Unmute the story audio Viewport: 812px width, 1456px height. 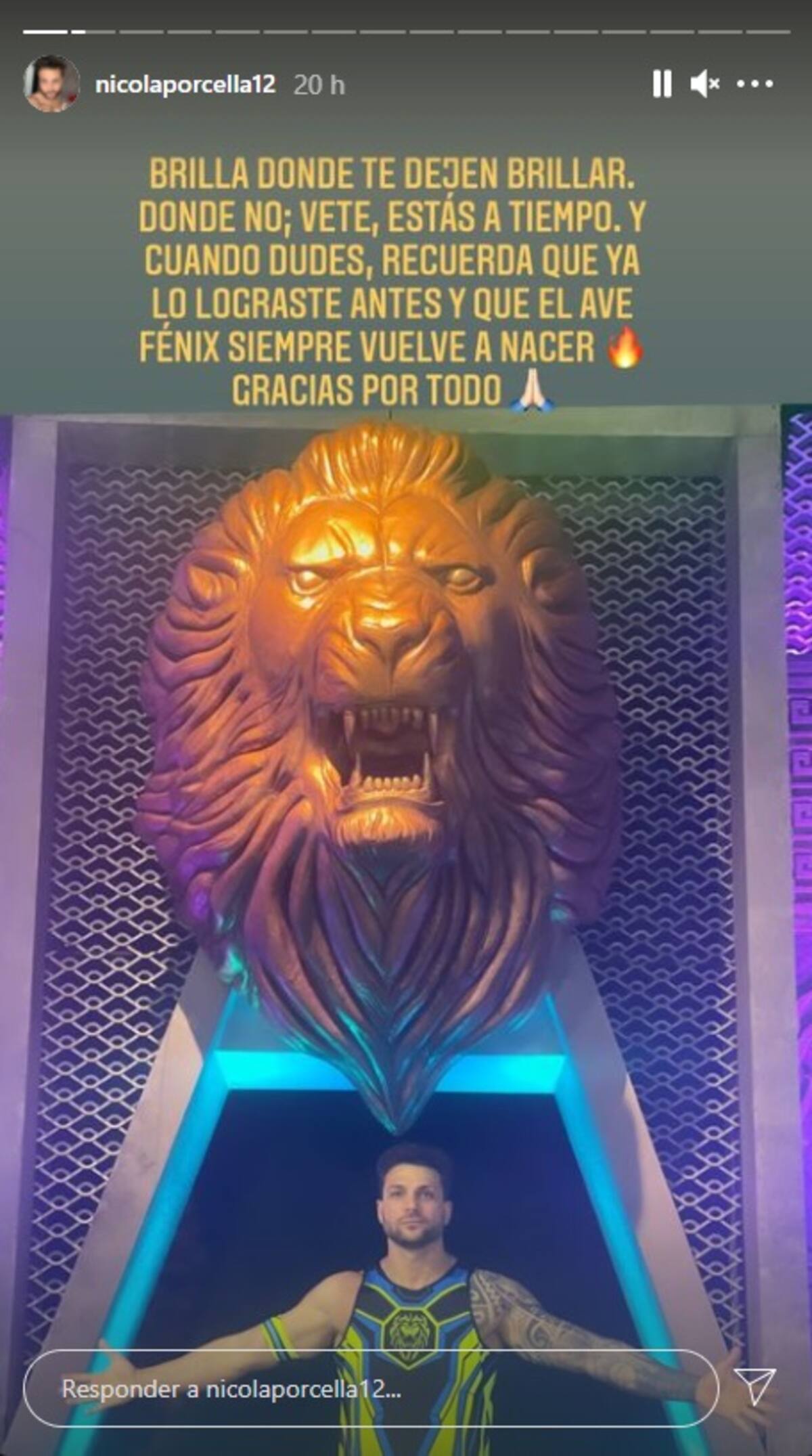704,85
